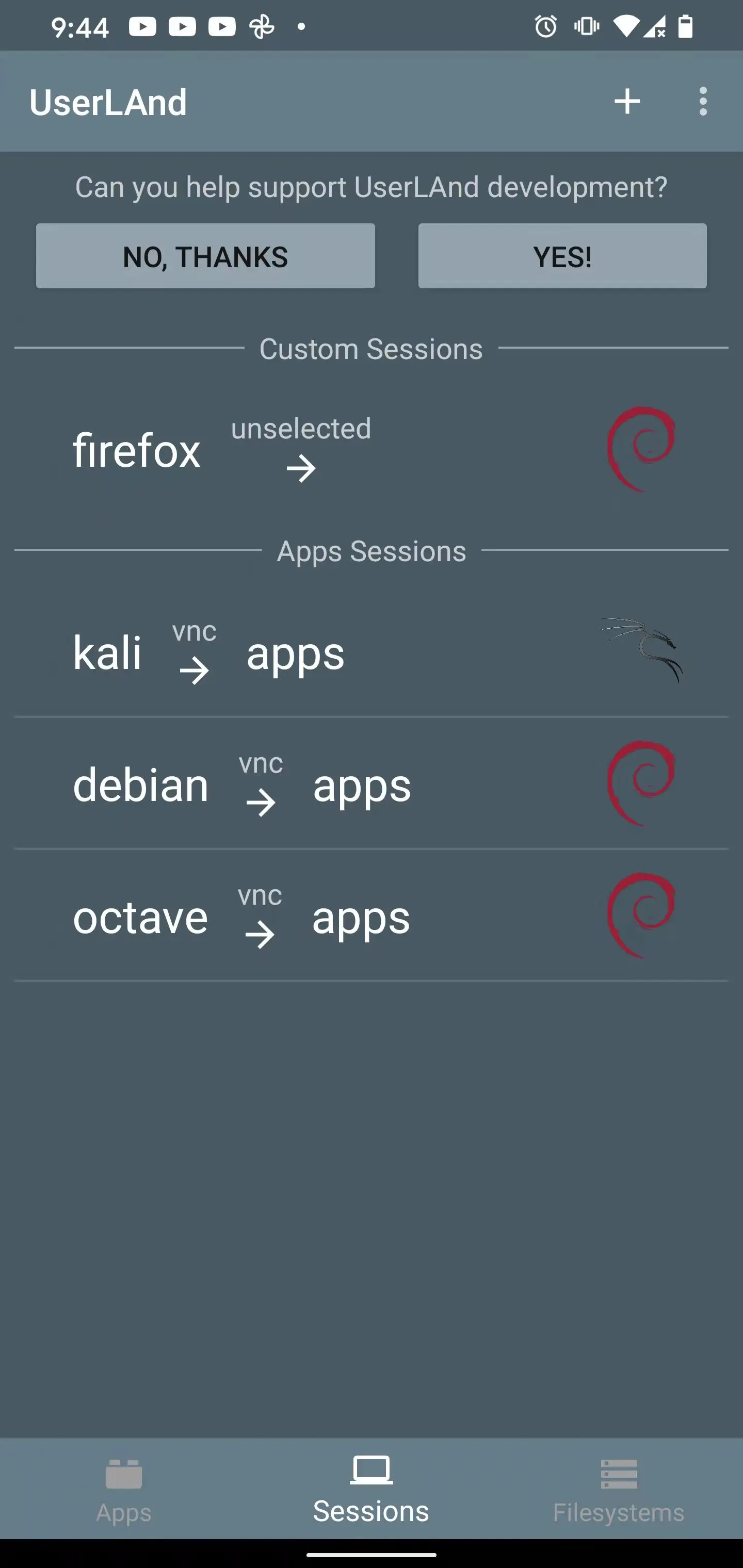Go to the Filesystems tab
The image size is (743, 1568).
click(619, 1489)
